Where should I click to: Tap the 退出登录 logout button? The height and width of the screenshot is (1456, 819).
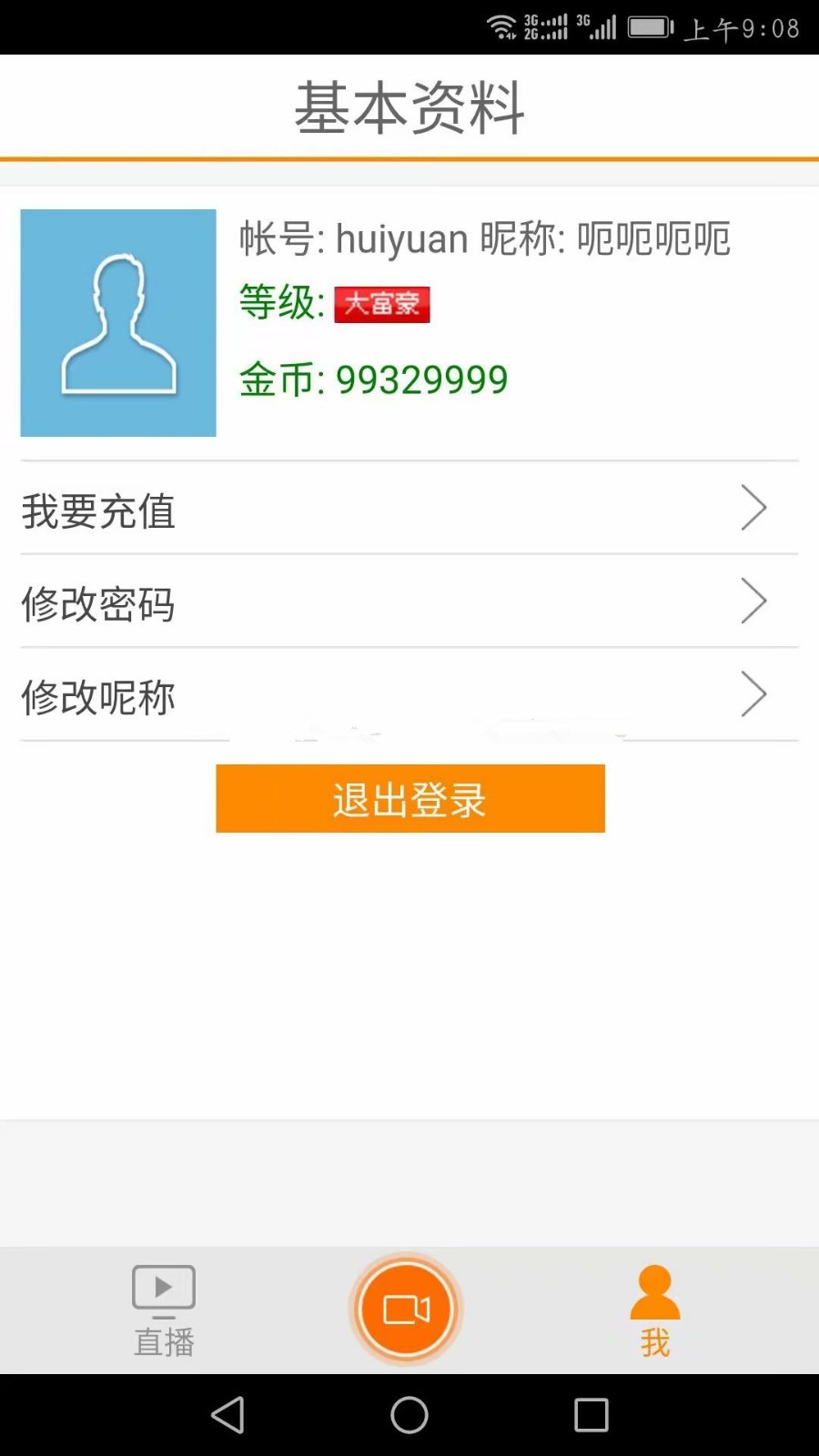(409, 799)
